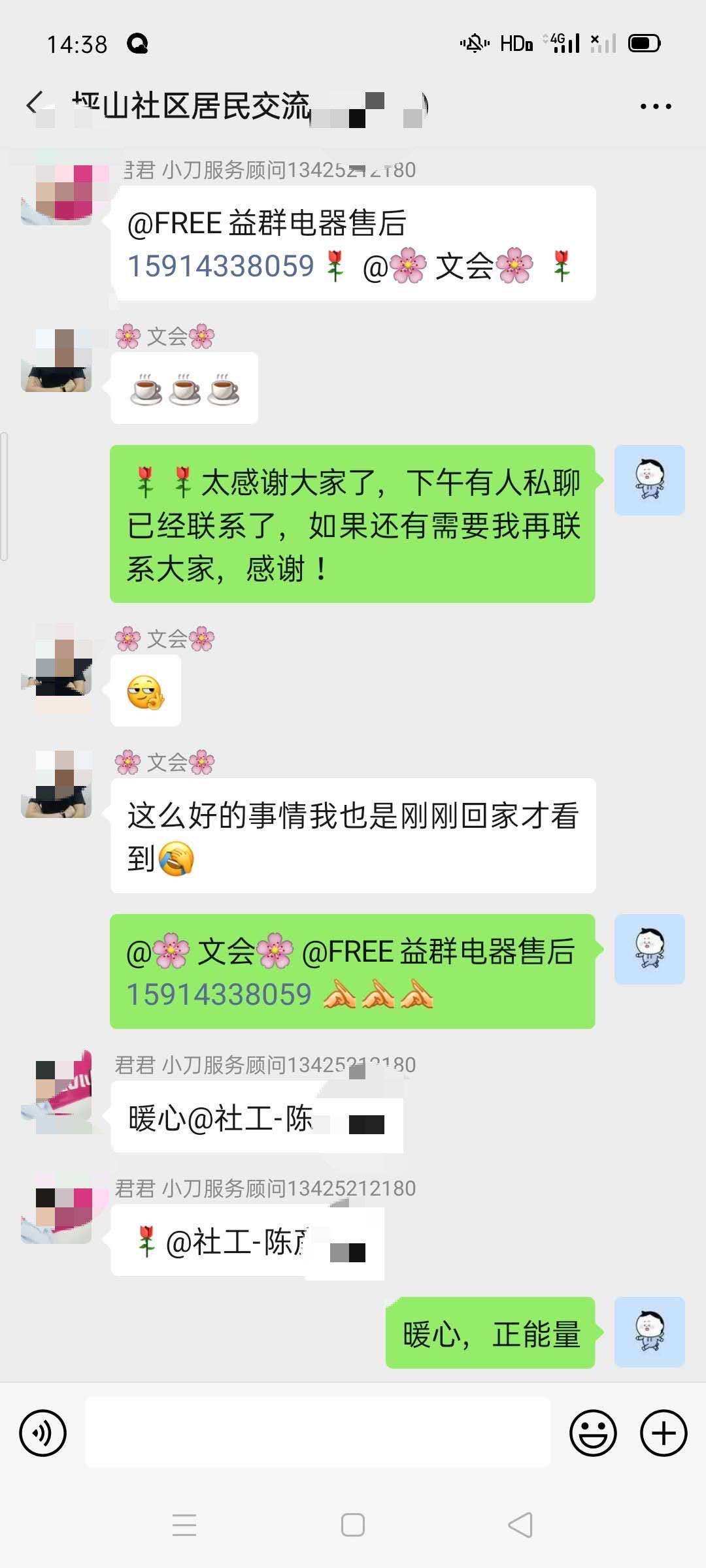Open the chat info overflow menu
706x1568 pixels.
(x=655, y=106)
